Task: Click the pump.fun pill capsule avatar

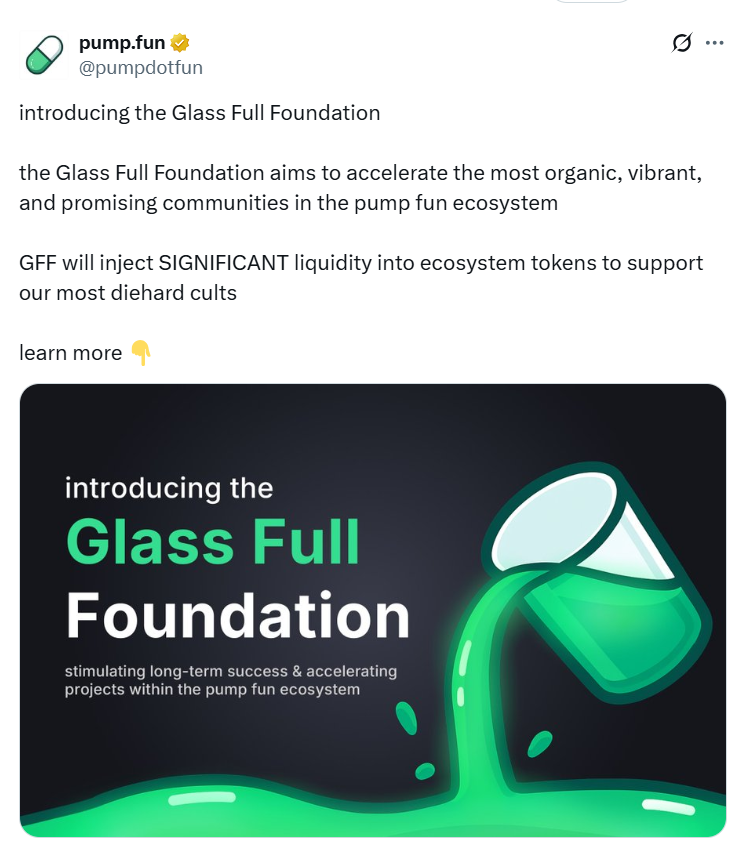Action: click(x=44, y=53)
